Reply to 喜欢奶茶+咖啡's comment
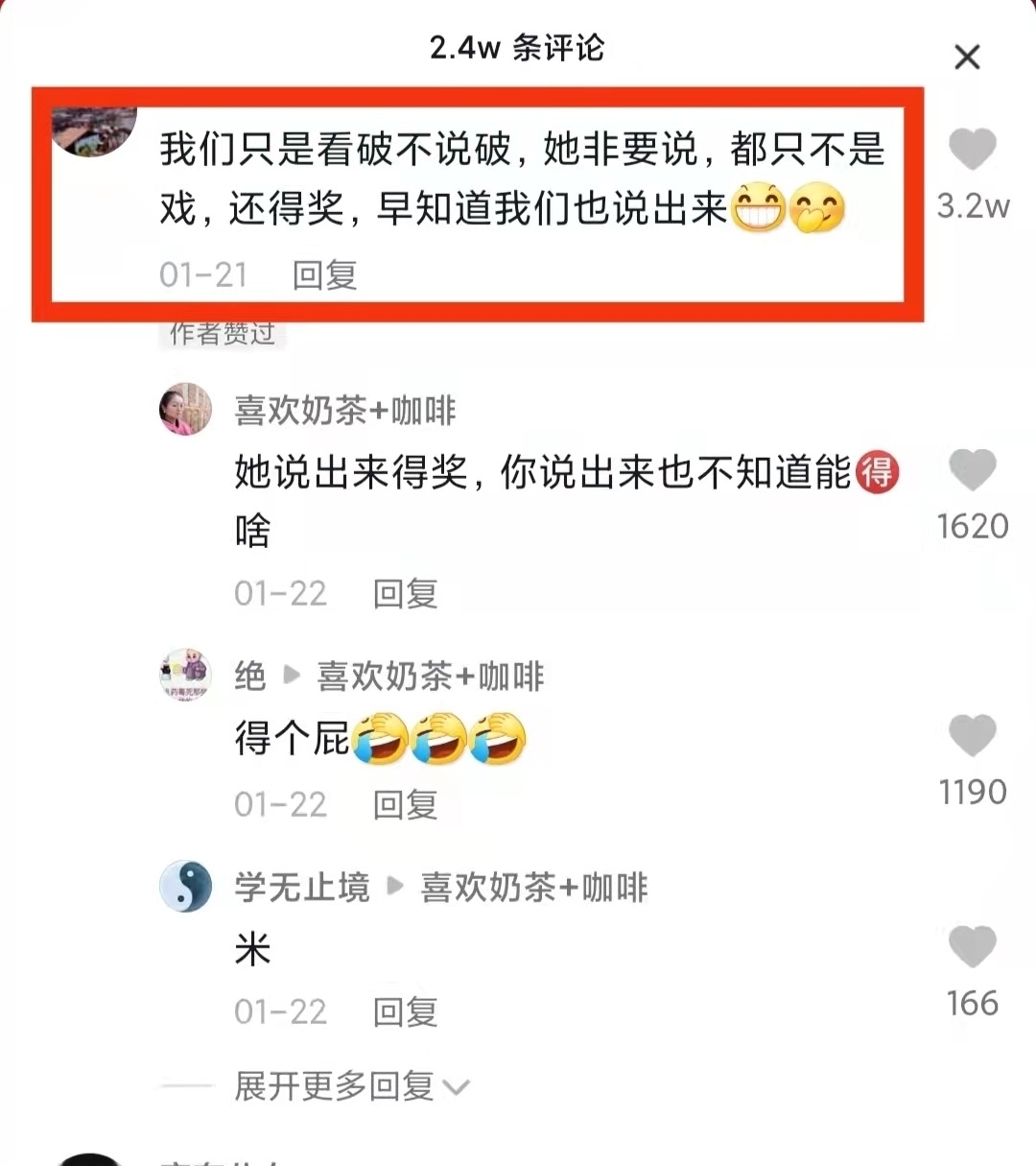The height and width of the screenshot is (1166, 1036). click(404, 593)
